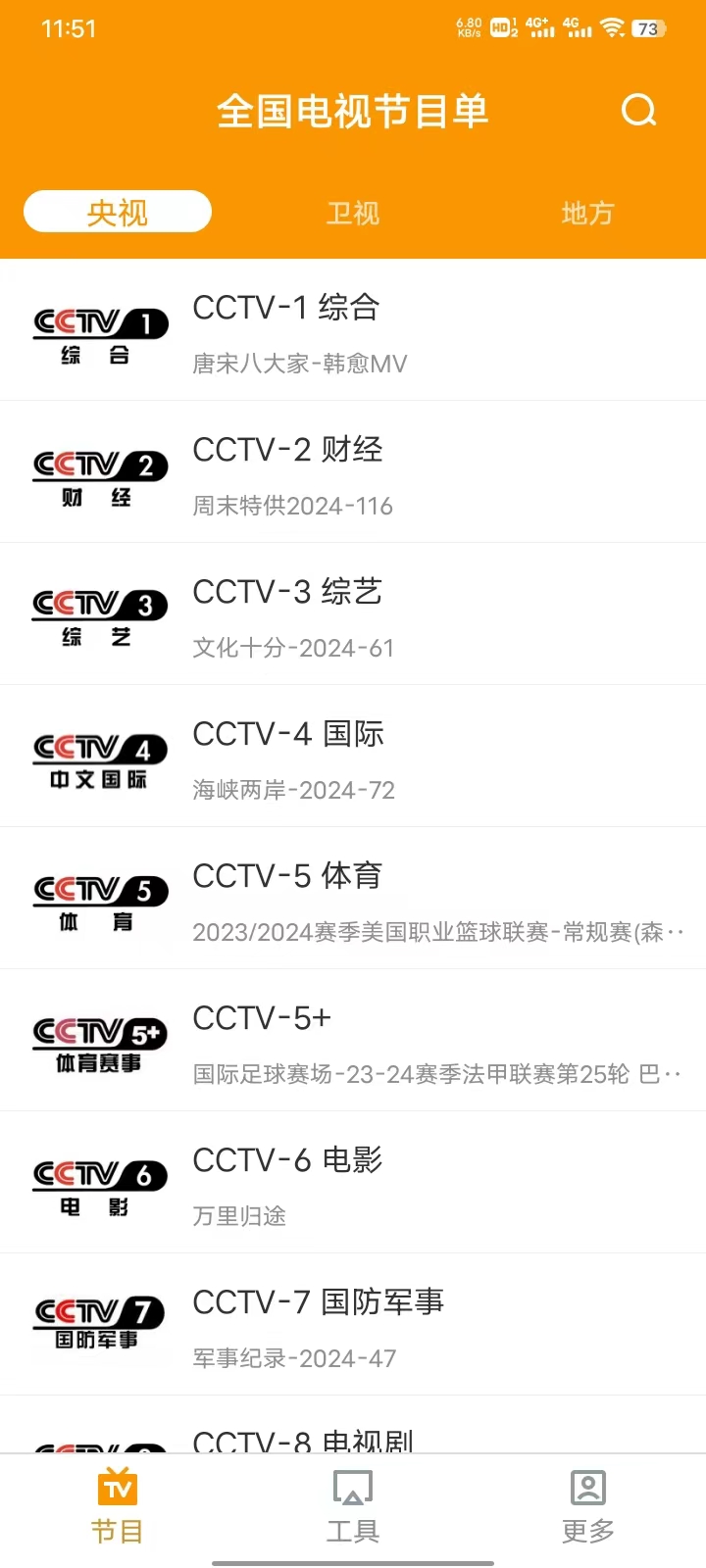Select the CCTV-7 国防军事 channel logo

point(98,1323)
